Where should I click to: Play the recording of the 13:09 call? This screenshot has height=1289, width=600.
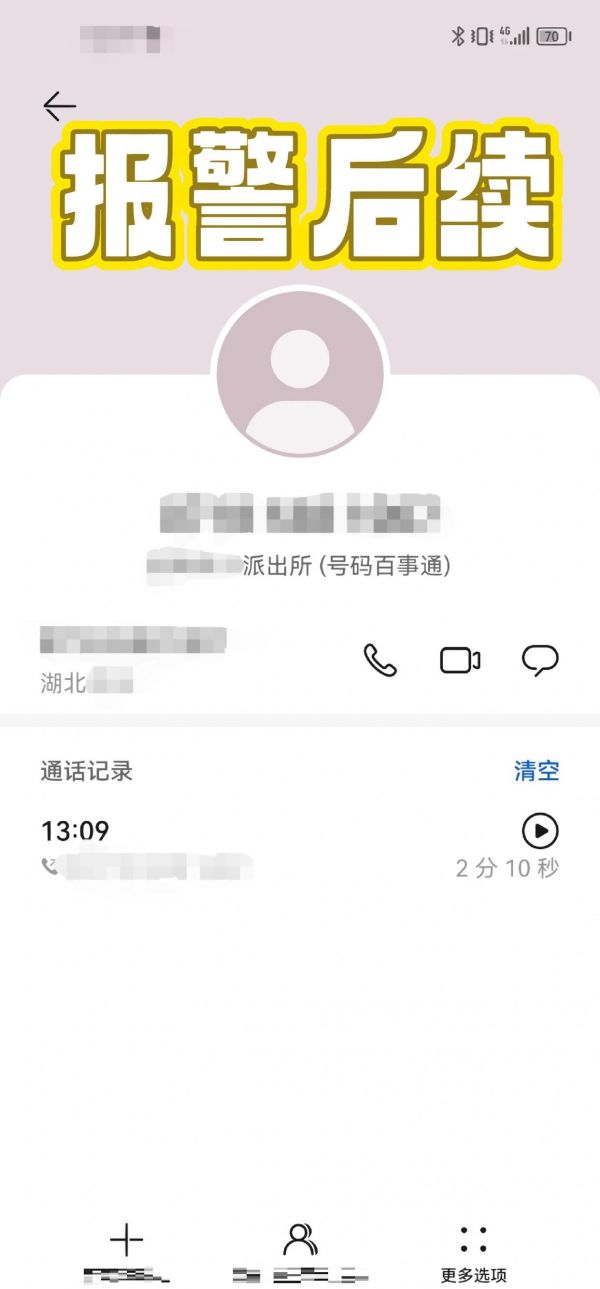coord(540,830)
